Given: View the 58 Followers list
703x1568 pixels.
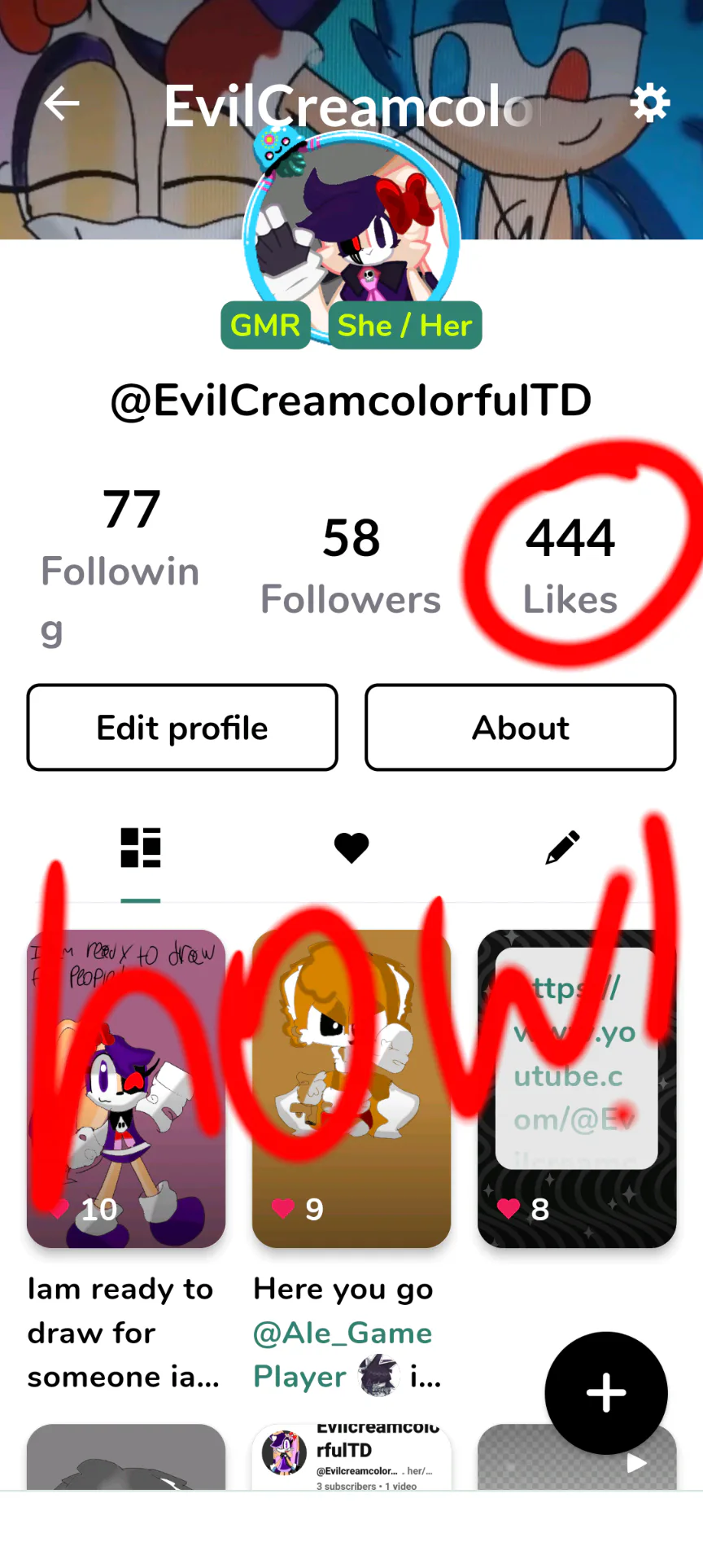Looking at the screenshot, I should coord(351,564).
